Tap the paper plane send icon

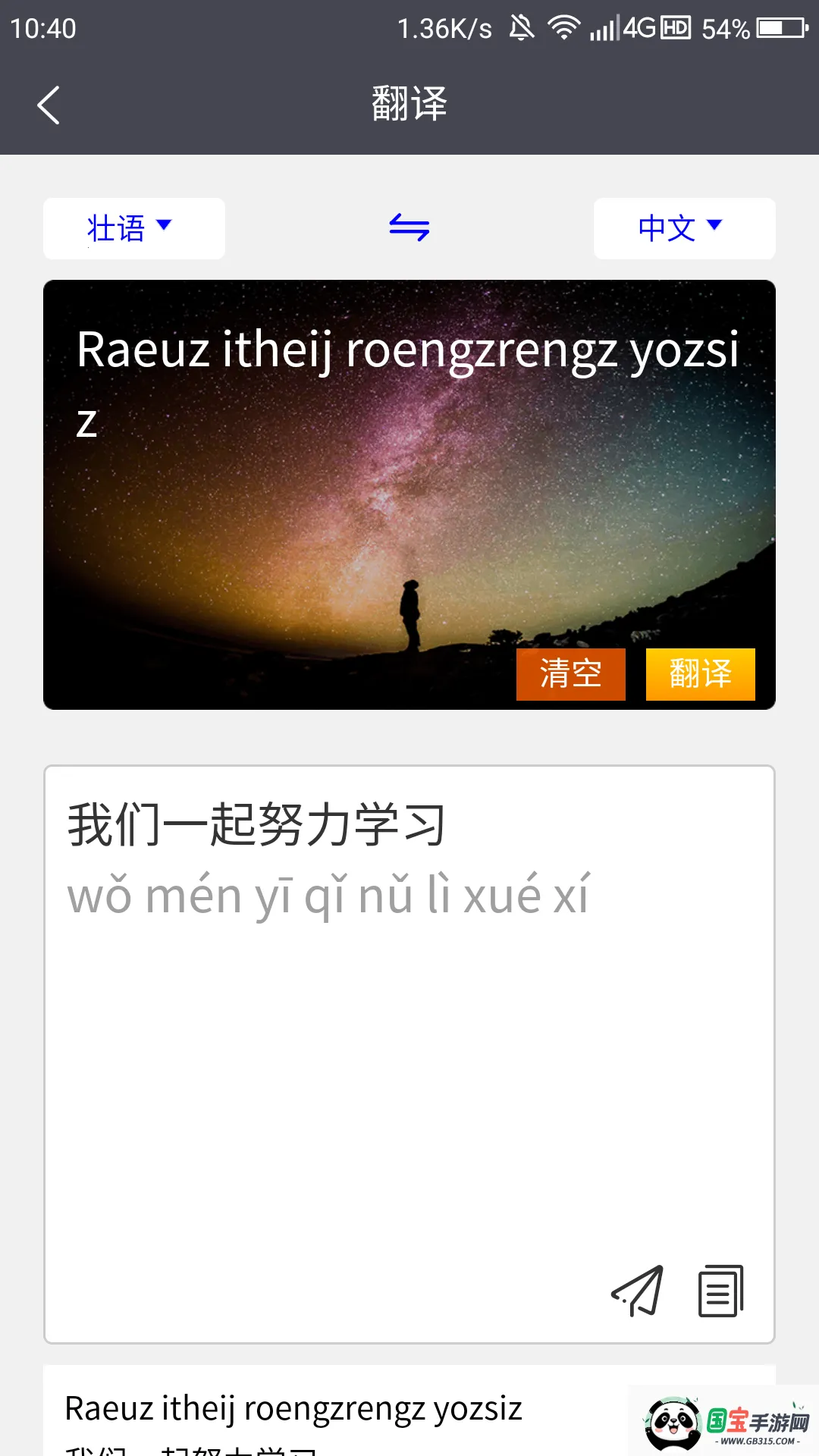[637, 1291]
